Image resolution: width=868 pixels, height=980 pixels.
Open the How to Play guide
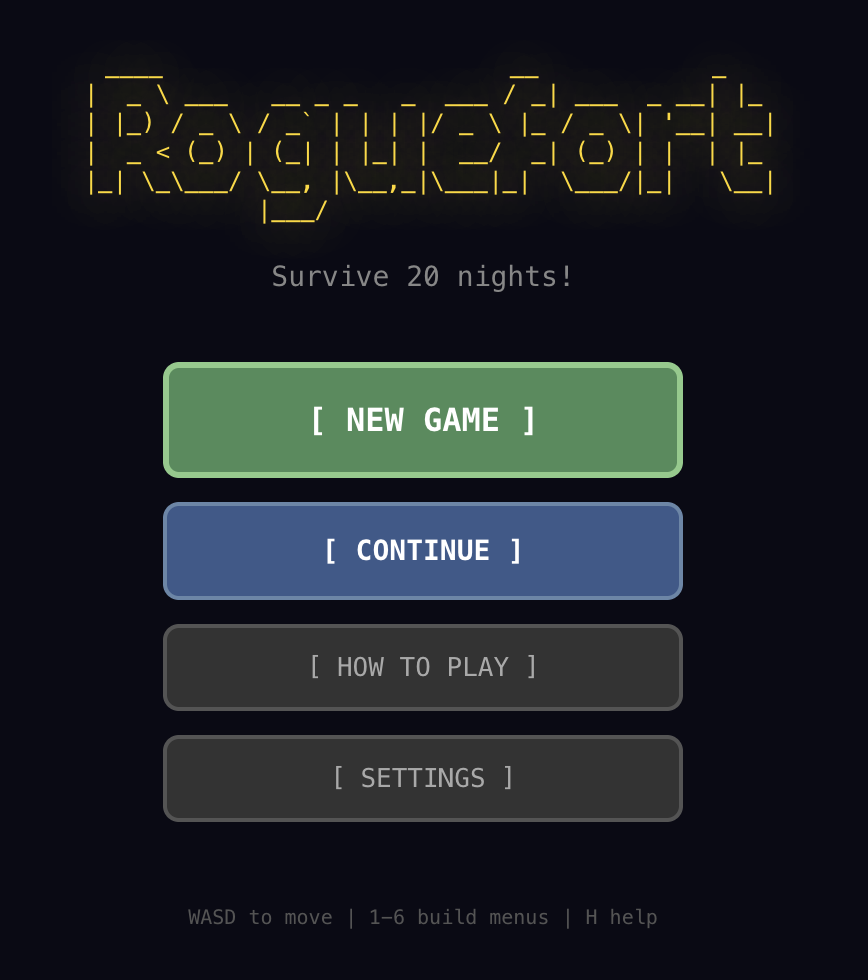422,667
